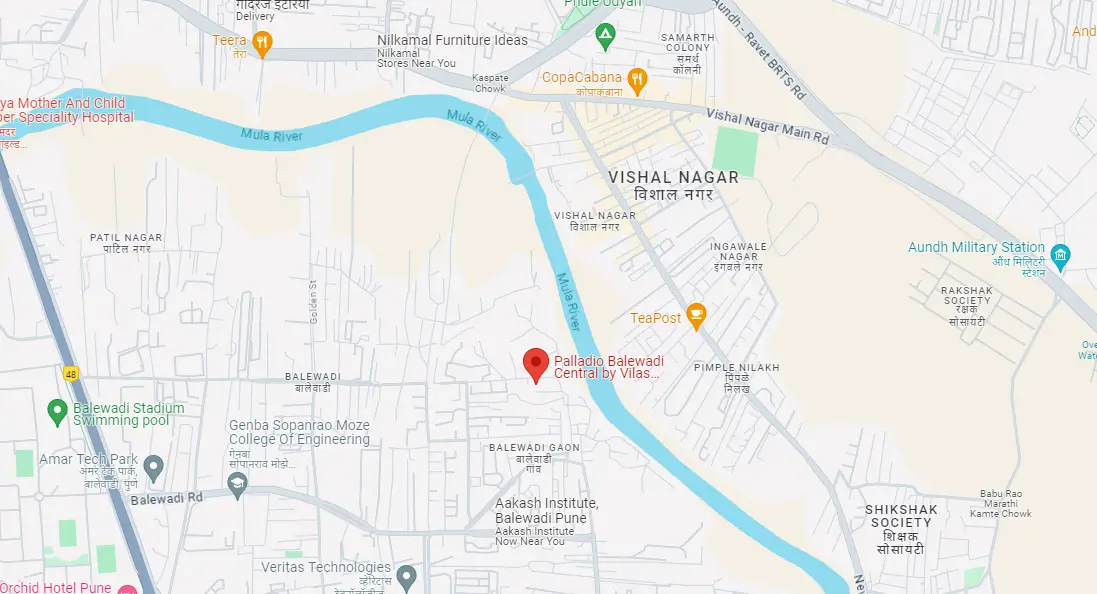The height and width of the screenshot is (594, 1097).
Task: Open Genba Sopanrao Moze College marker
Action: click(x=237, y=486)
